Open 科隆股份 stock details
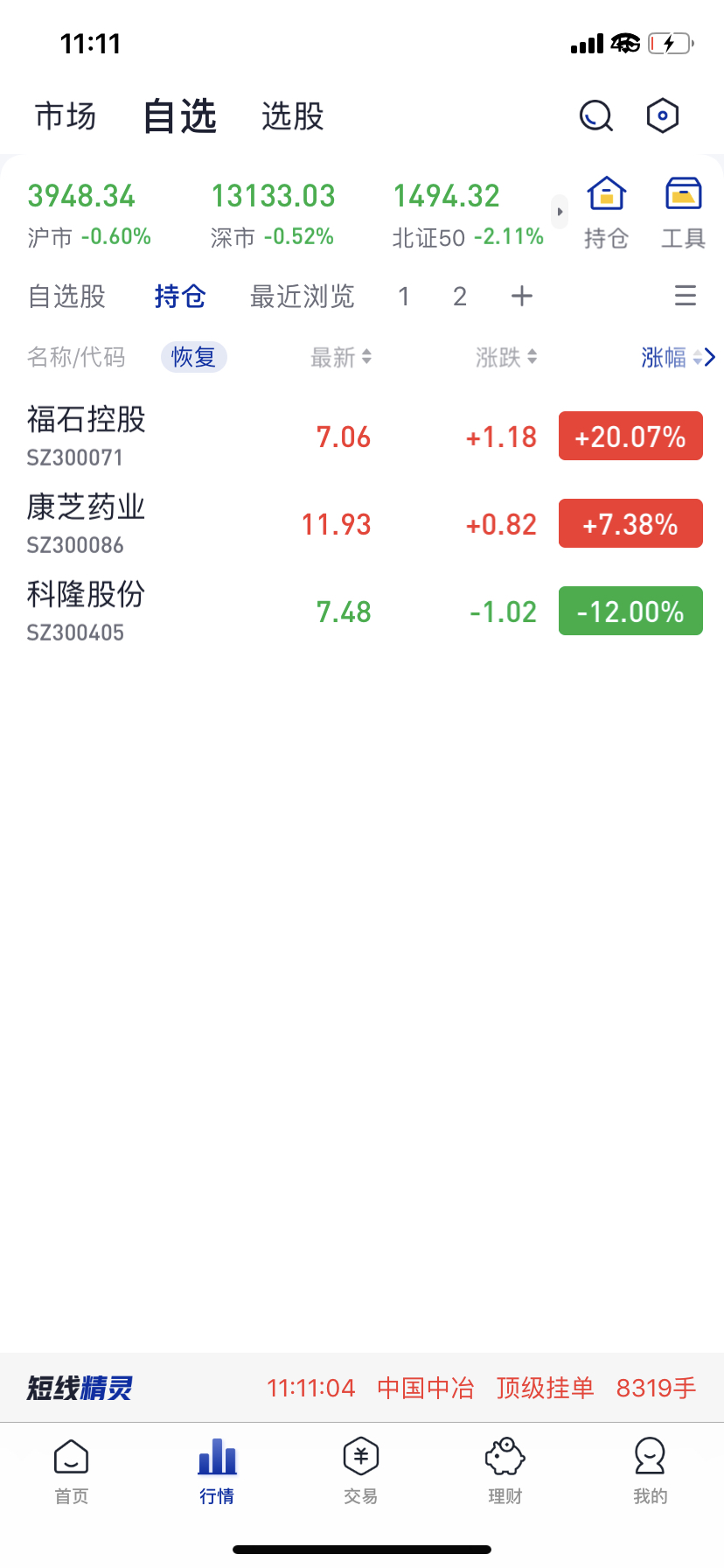This screenshot has width=724, height=1568. click(362, 611)
